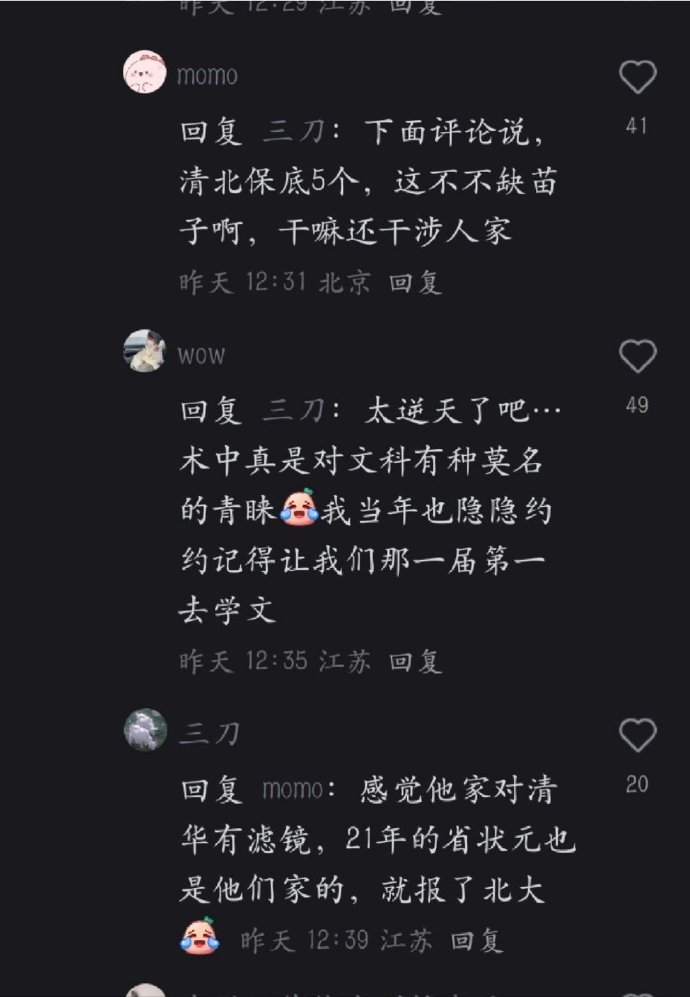Image resolution: width=690 pixels, height=997 pixels.
Task: Like 三刀's comment about 清华有滤镜
Action: click(x=637, y=736)
